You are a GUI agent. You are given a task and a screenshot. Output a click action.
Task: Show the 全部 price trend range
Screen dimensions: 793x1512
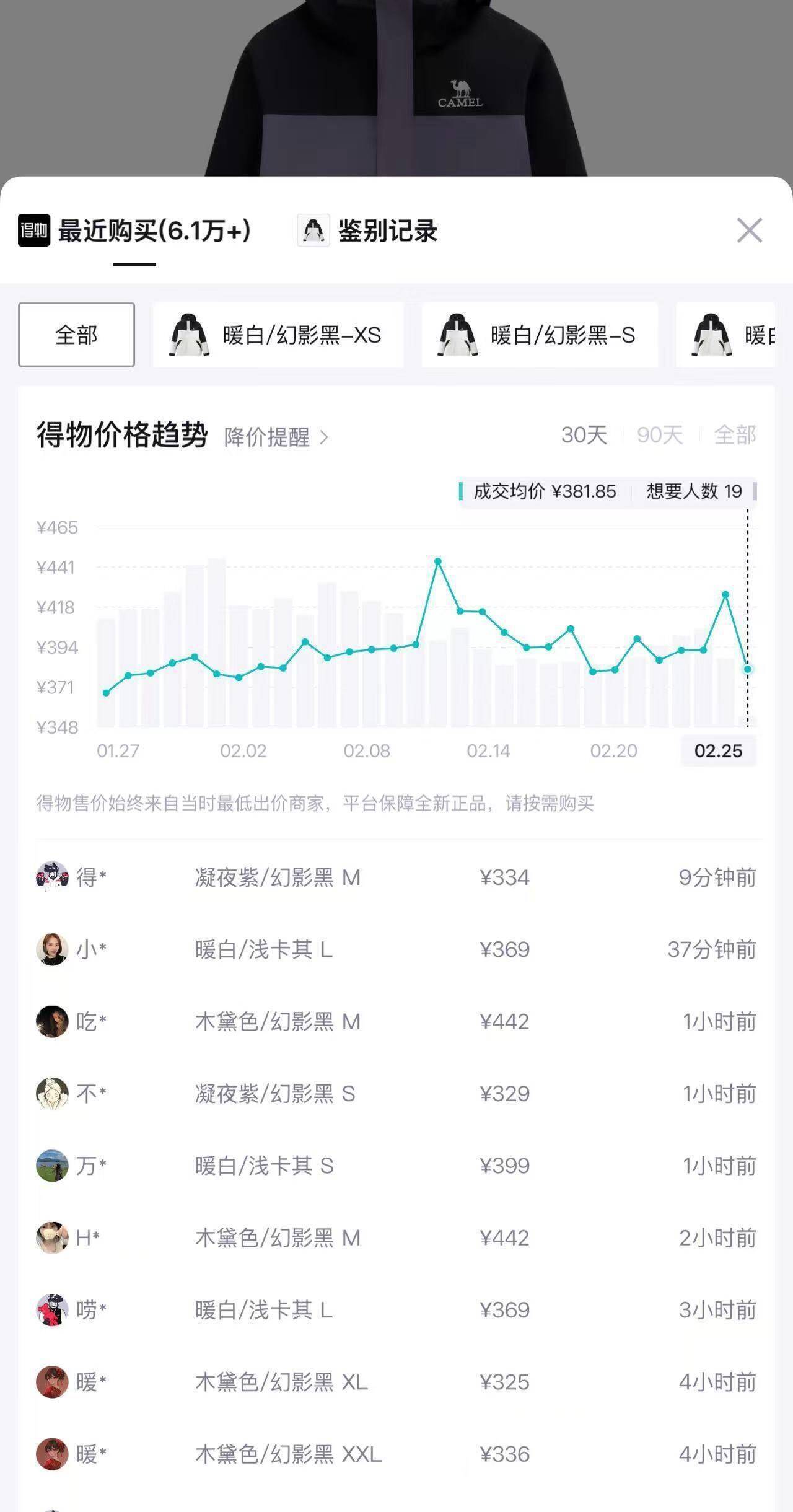pyautogui.click(x=735, y=435)
